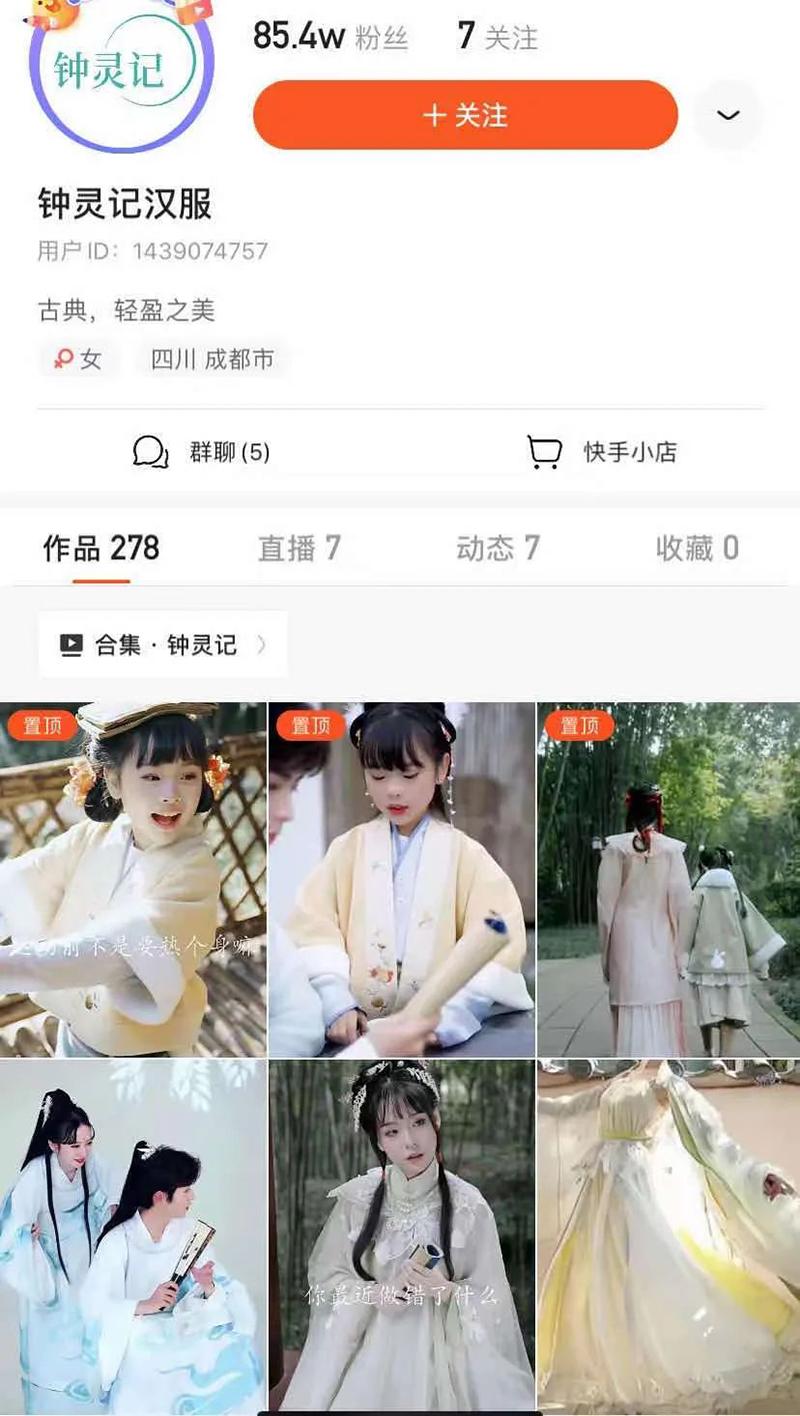Expand the dropdown arrow beside the follow button
This screenshot has height=1416, width=800.
coord(728,115)
